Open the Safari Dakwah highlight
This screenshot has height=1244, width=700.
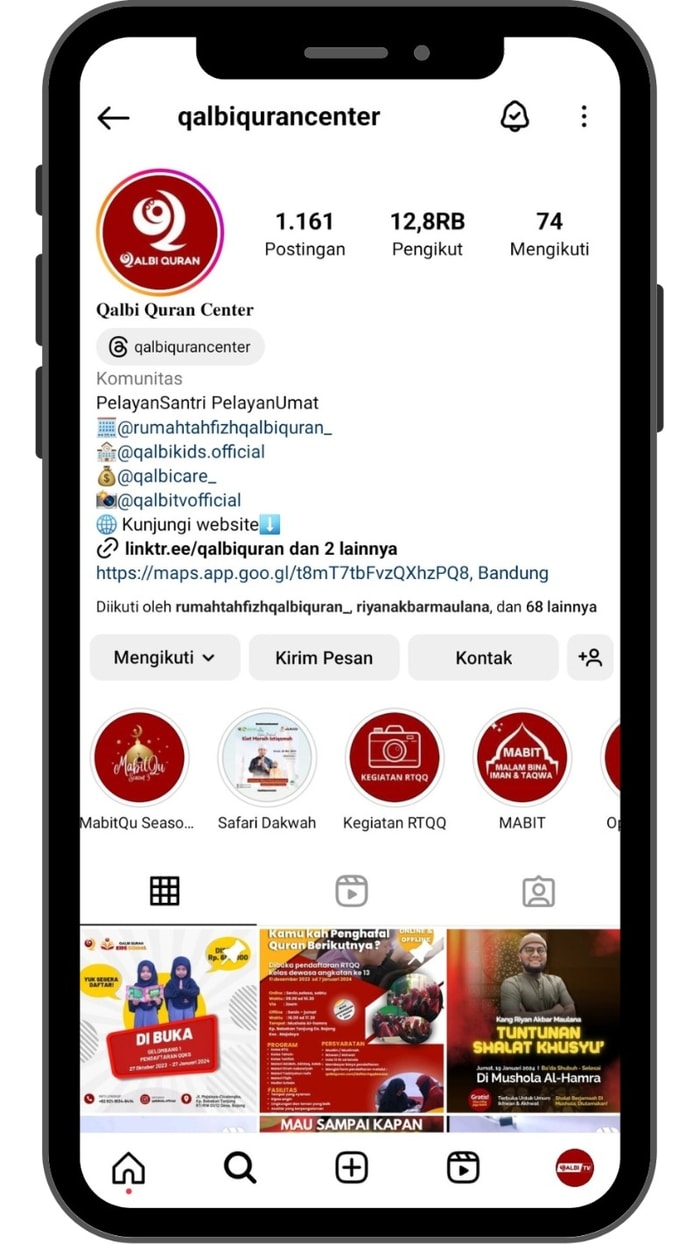(267, 759)
